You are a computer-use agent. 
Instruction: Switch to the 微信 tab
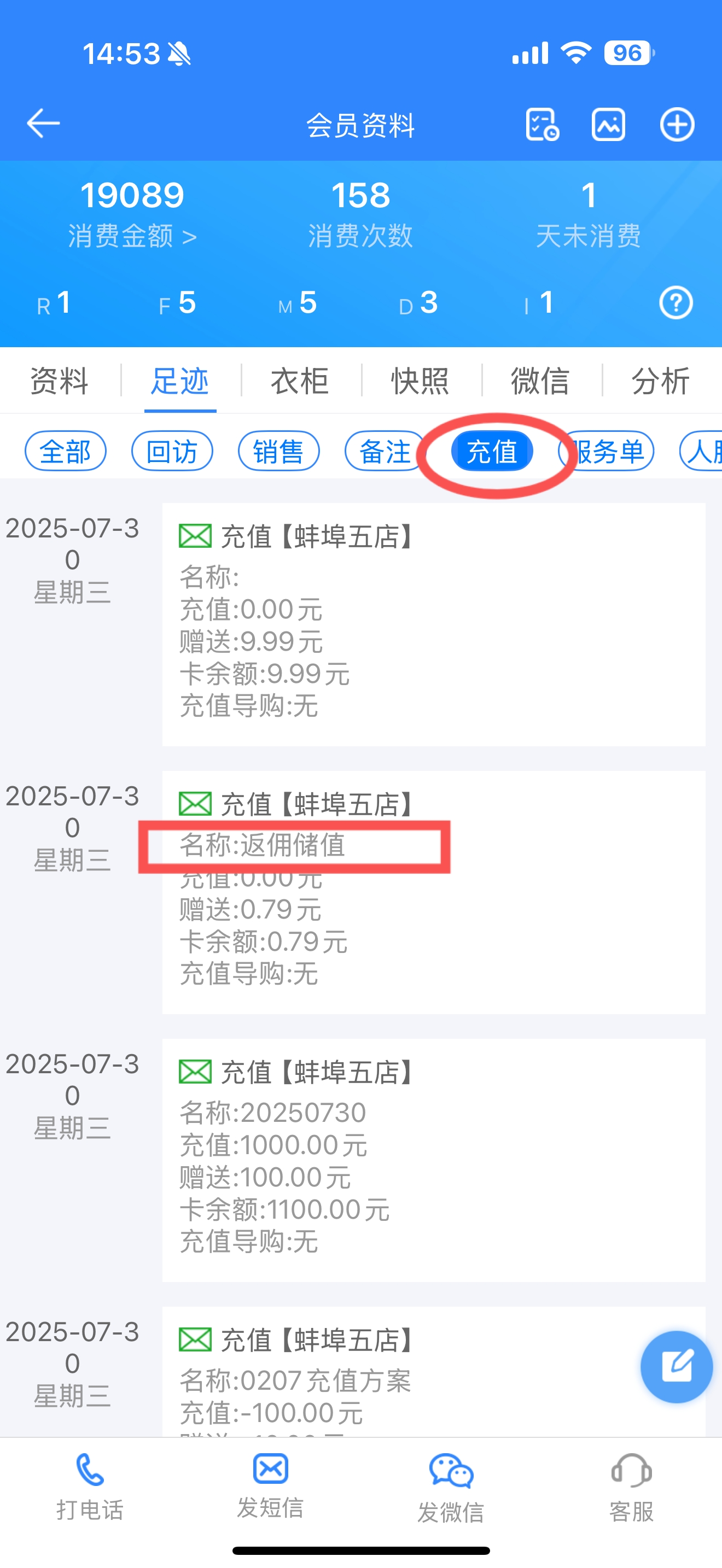point(540,381)
